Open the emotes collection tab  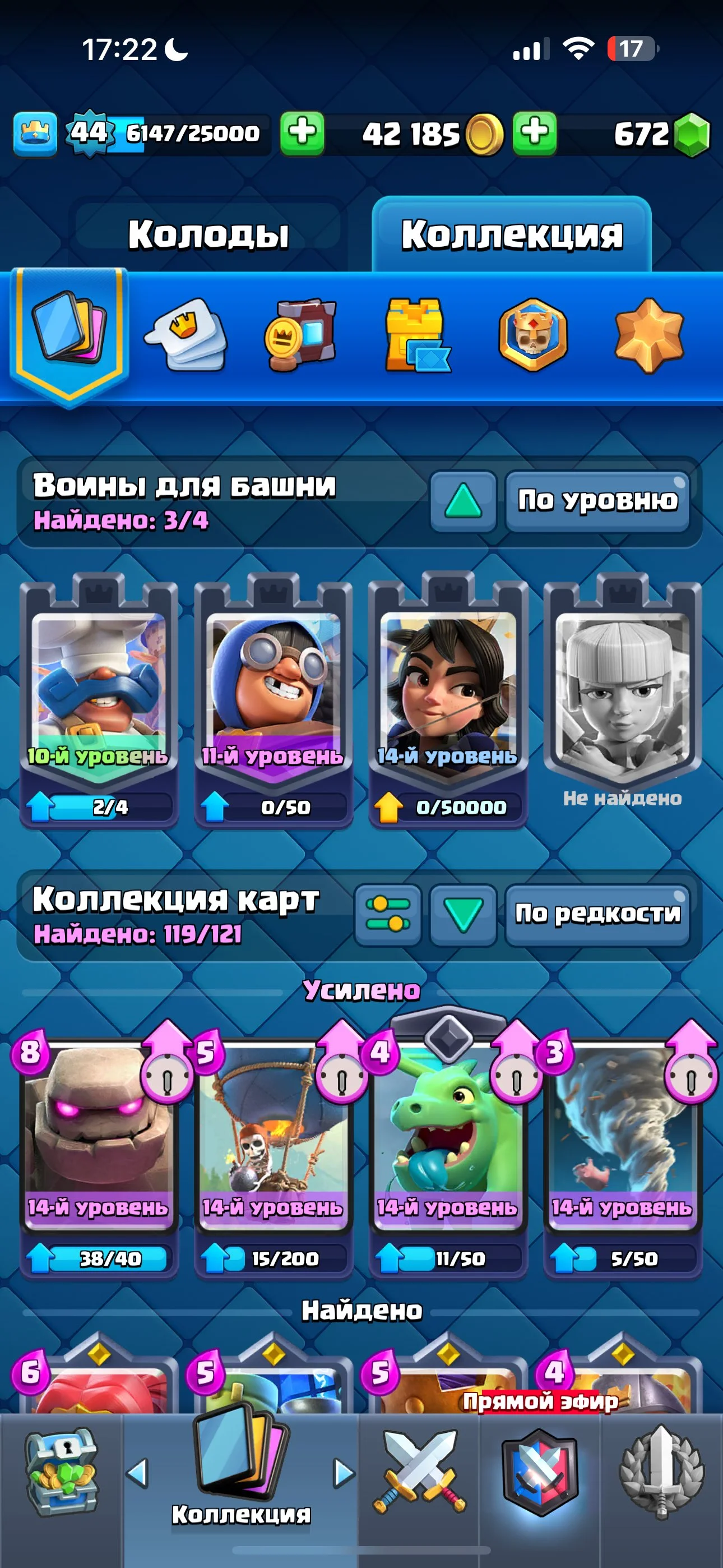click(x=186, y=336)
